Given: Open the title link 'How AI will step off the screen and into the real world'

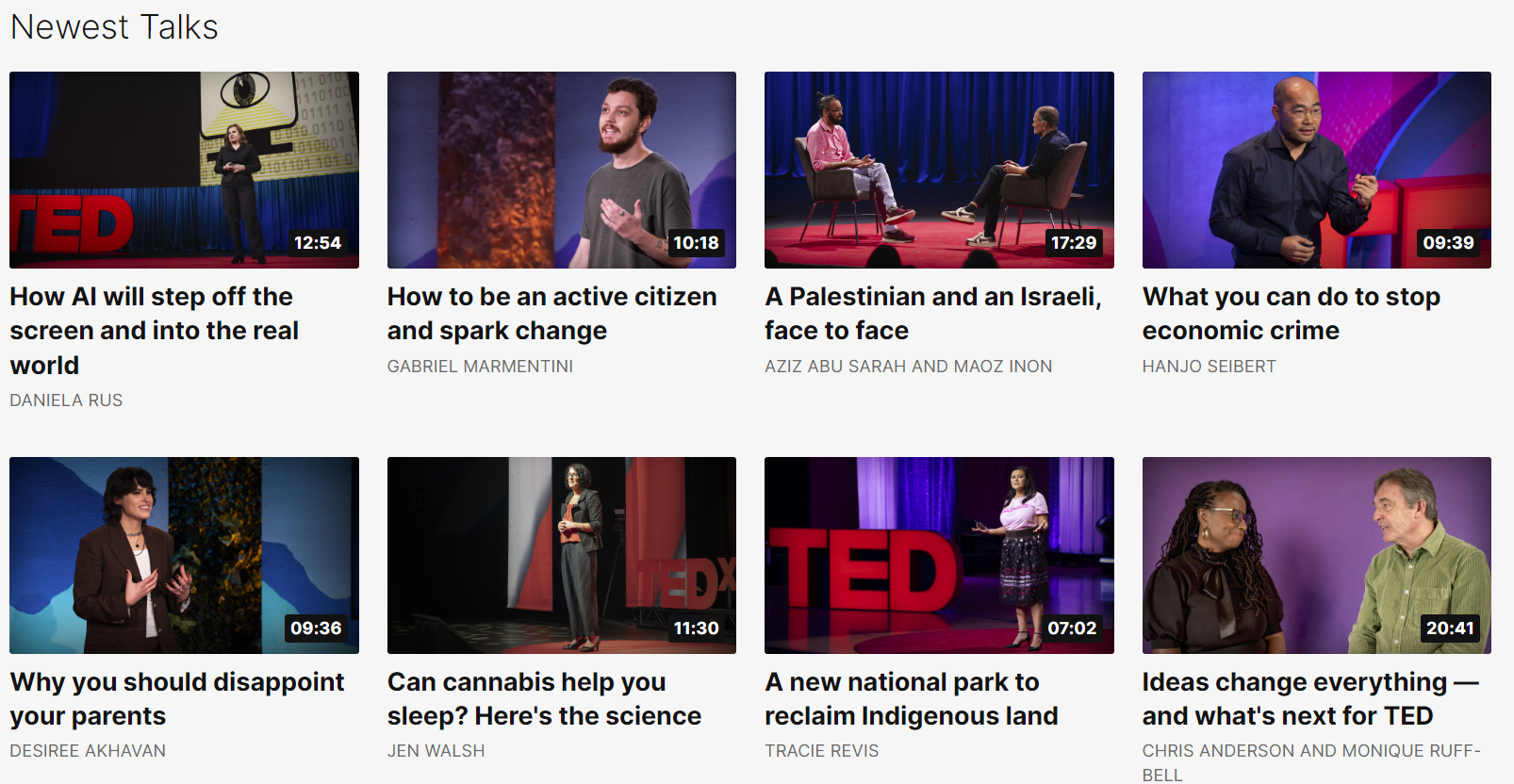Looking at the screenshot, I should pos(154,331).
